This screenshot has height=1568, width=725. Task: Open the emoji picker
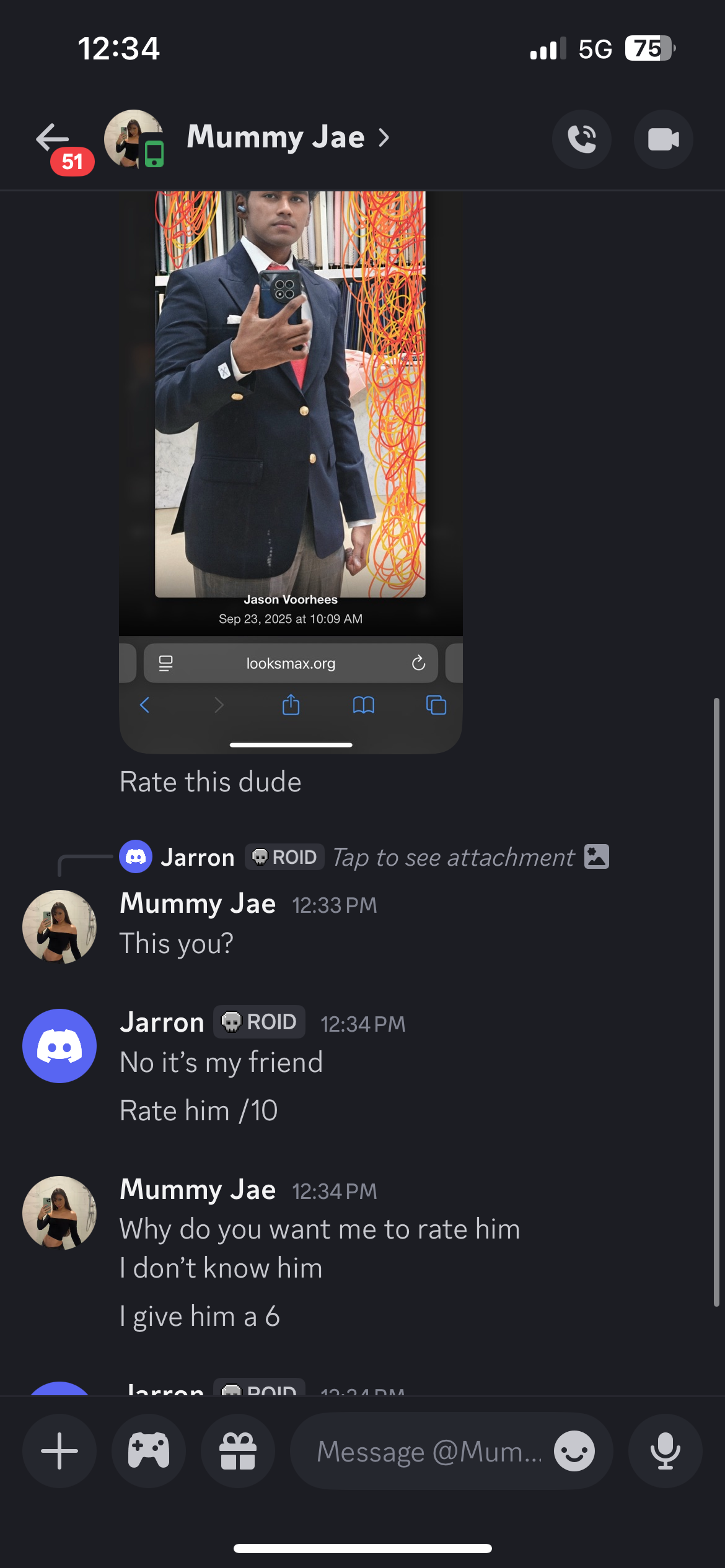click(x=574, y=1451)
